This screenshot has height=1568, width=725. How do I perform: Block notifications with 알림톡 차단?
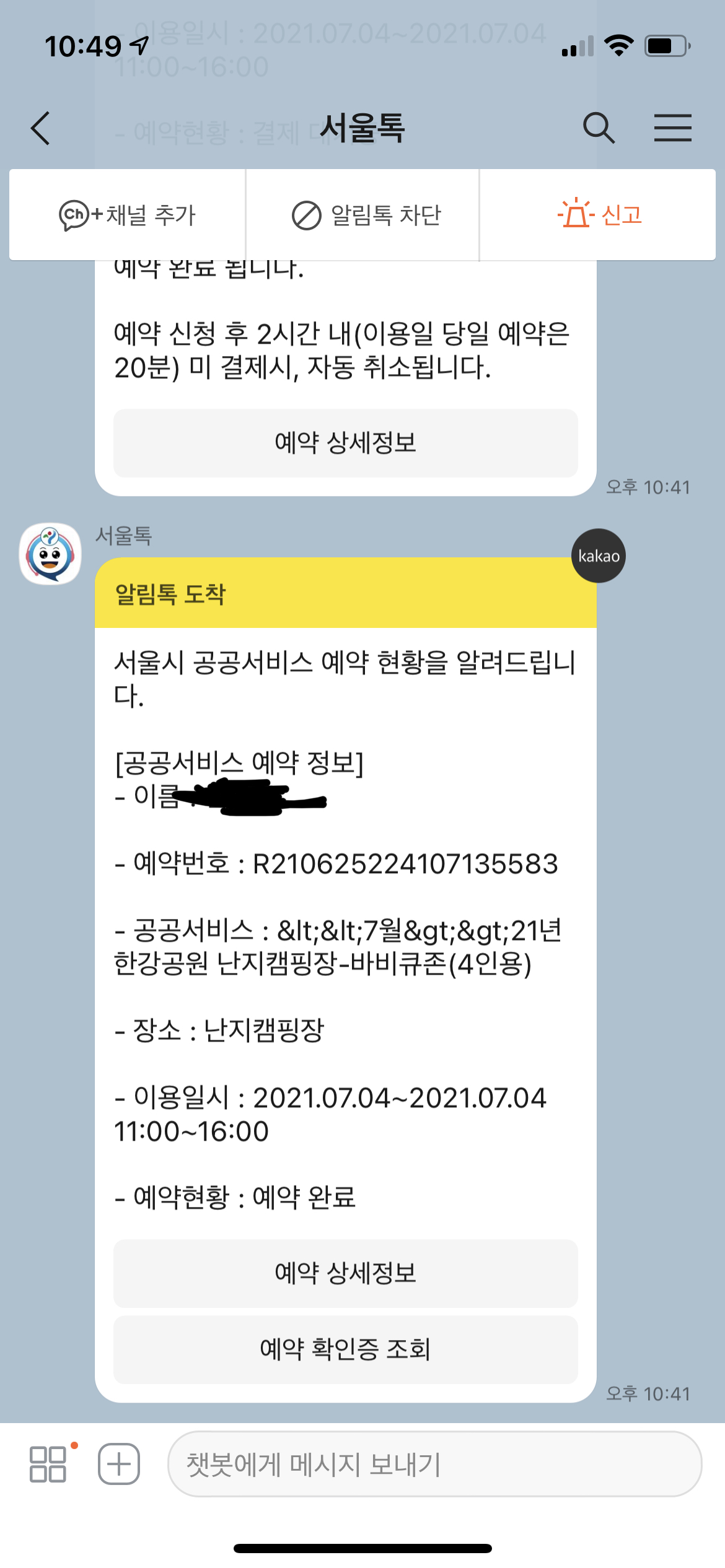tap(366, 216)
